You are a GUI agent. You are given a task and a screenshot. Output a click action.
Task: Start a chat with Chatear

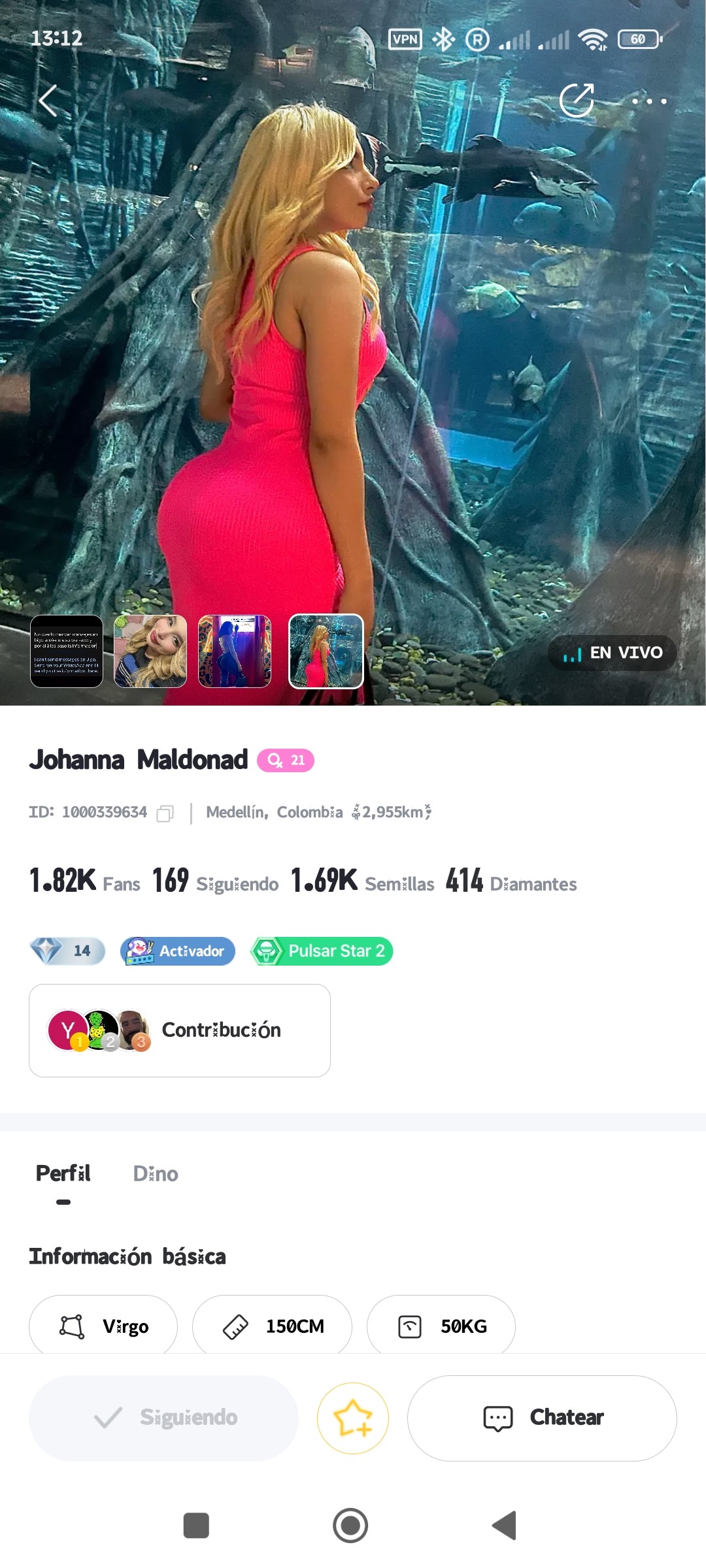[x=542, y=1418]
